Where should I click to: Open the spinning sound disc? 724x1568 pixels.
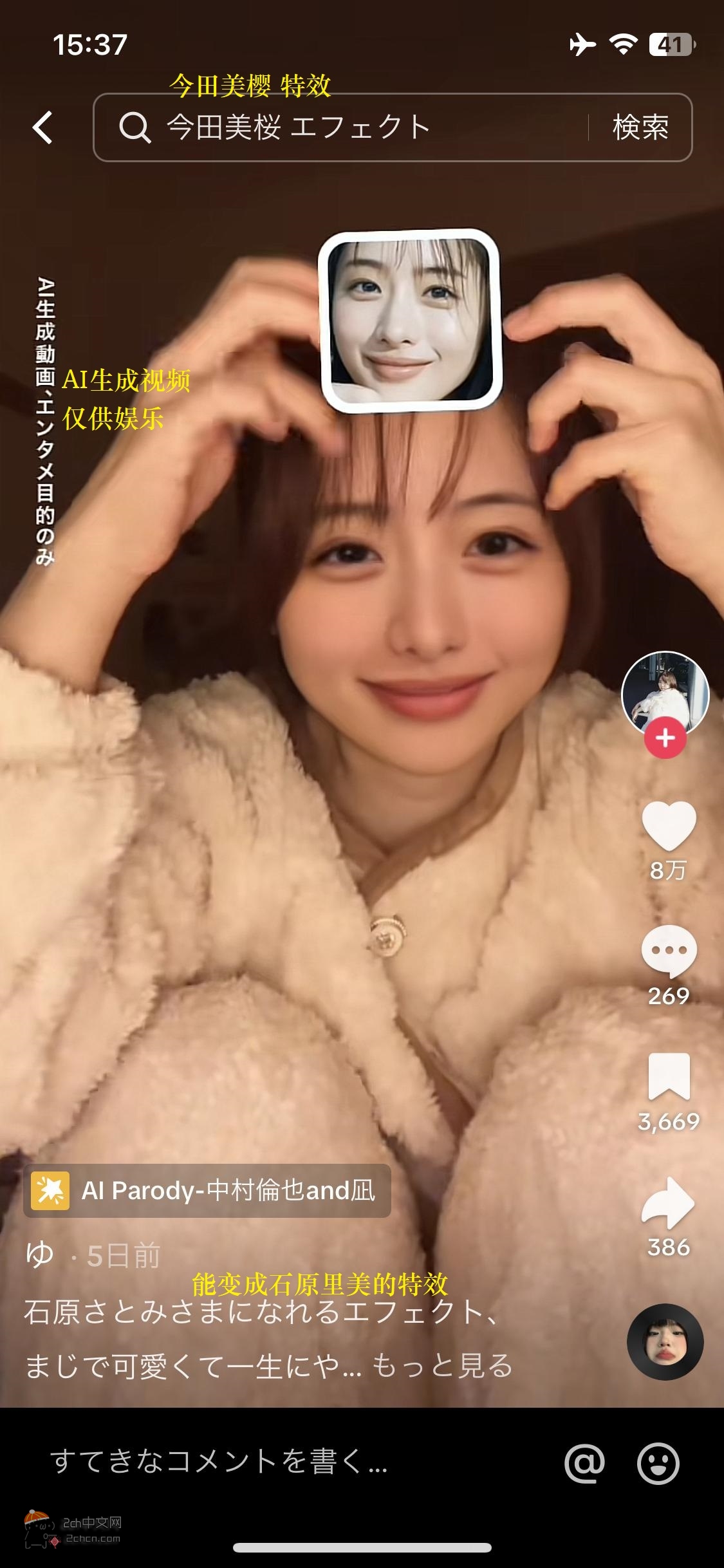pos(665,1342)
